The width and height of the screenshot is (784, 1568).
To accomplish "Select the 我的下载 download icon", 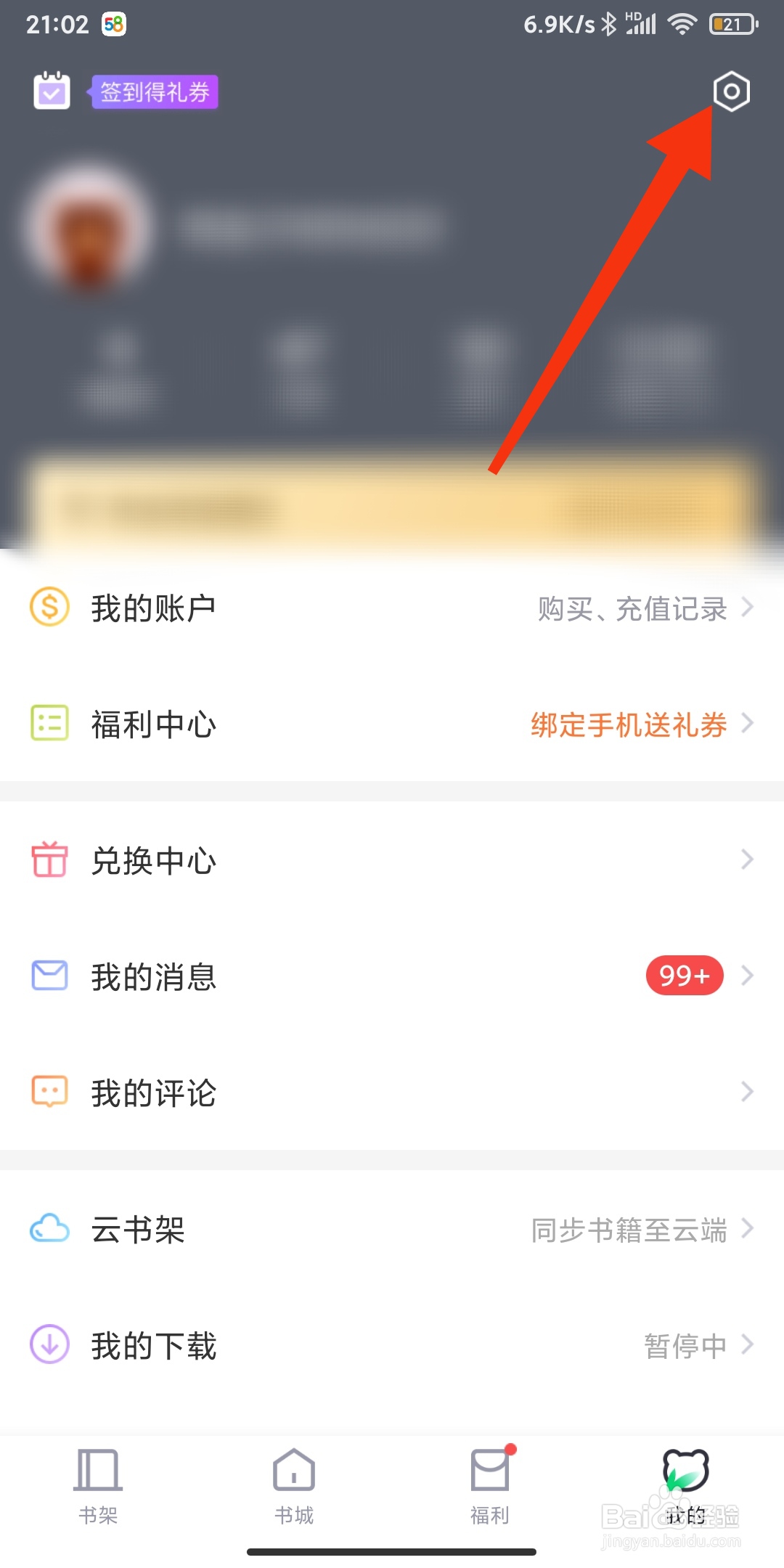I will pos(48,1346).
